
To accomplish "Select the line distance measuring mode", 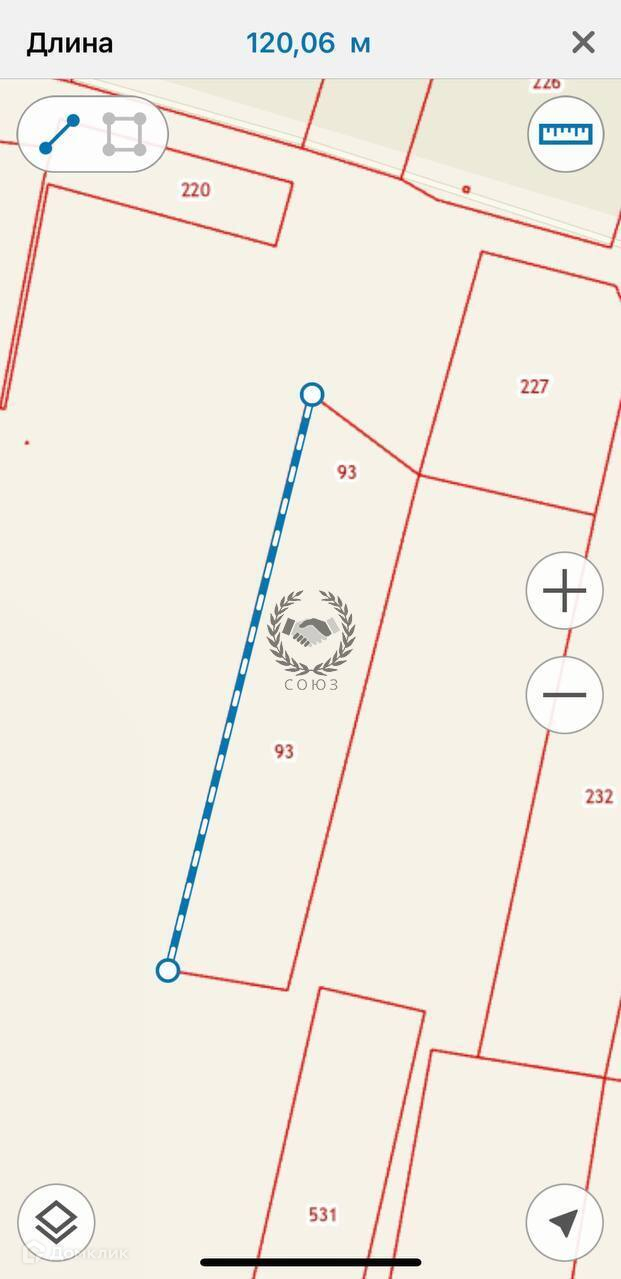I will tap(60, 135).
